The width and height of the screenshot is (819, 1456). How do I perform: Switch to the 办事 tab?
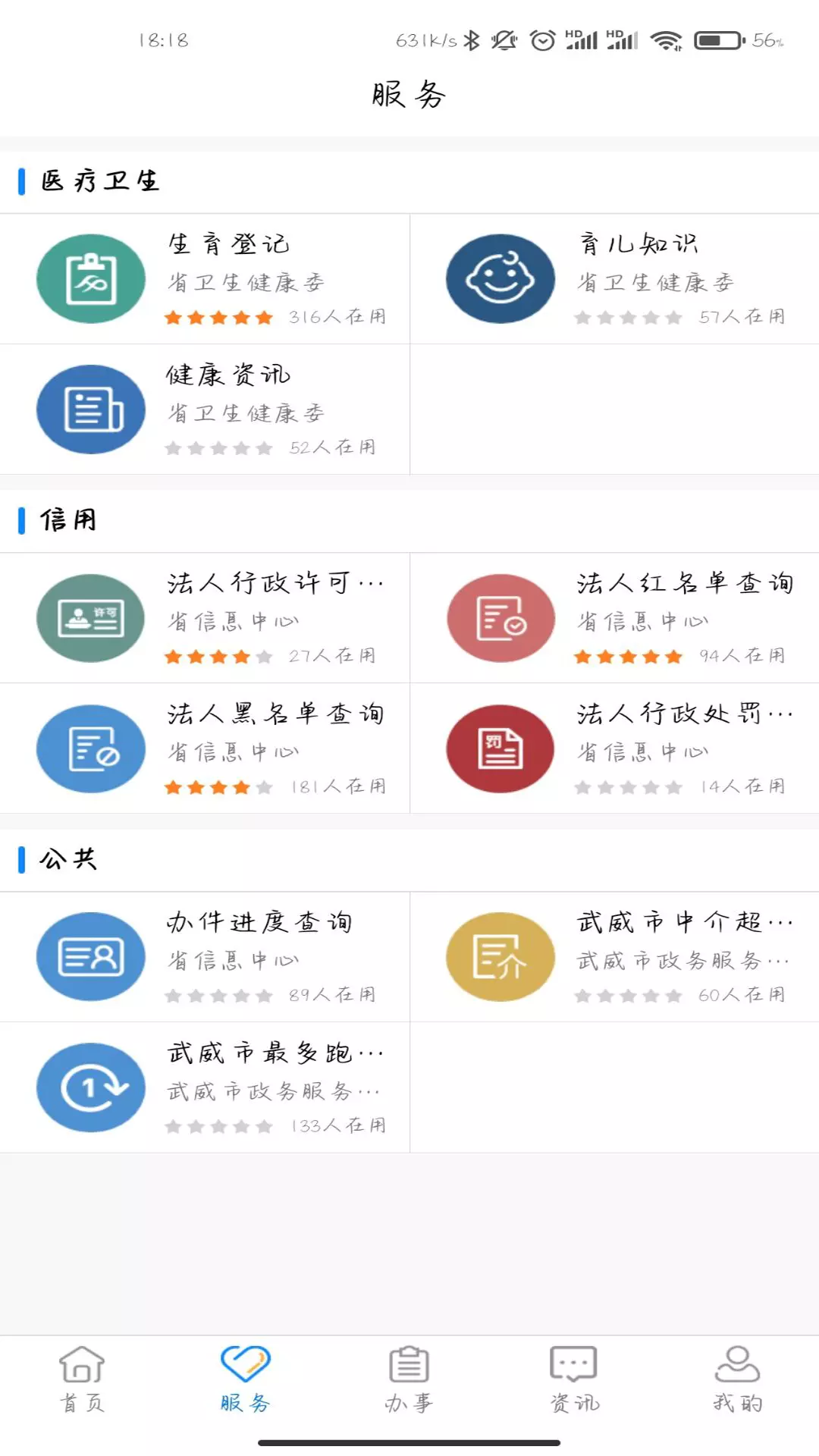coord(409,1379)
